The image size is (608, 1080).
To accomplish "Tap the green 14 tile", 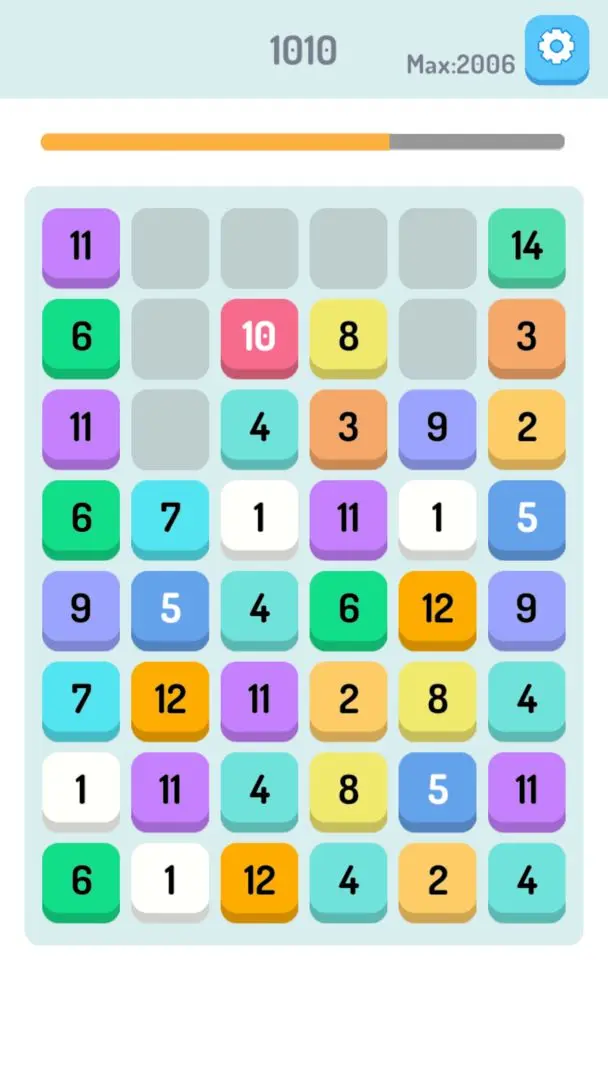I will click(x=527, y=246).
